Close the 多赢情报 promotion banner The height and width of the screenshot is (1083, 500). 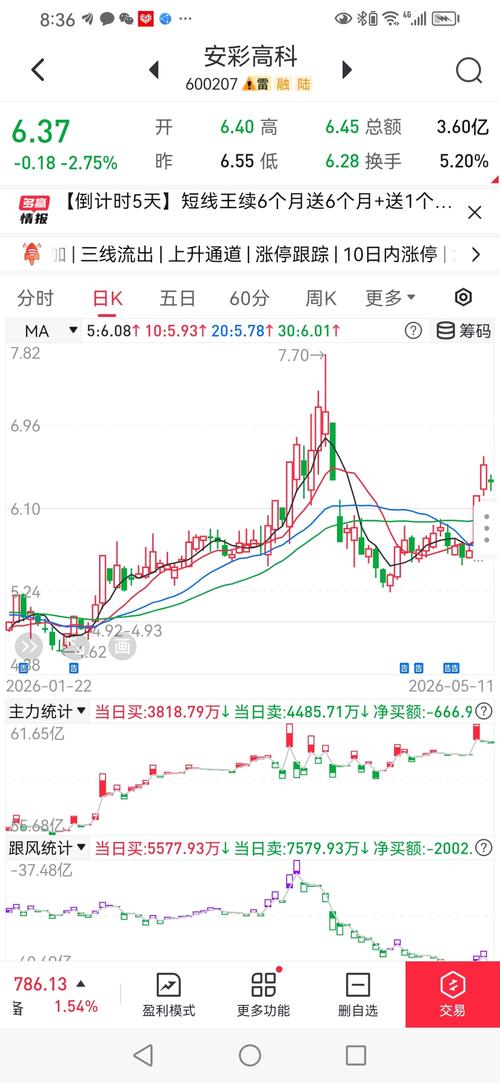474,213
